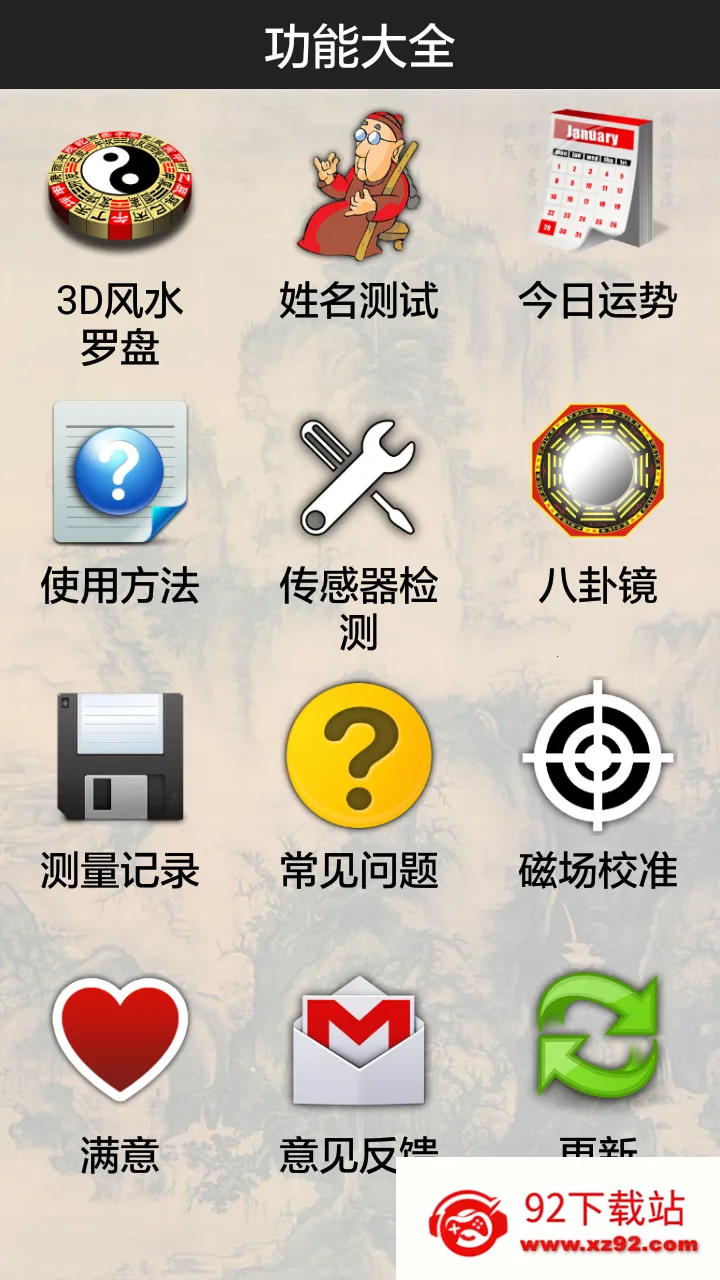Open 意见反馈 mail feedback

coord(359,1040)
